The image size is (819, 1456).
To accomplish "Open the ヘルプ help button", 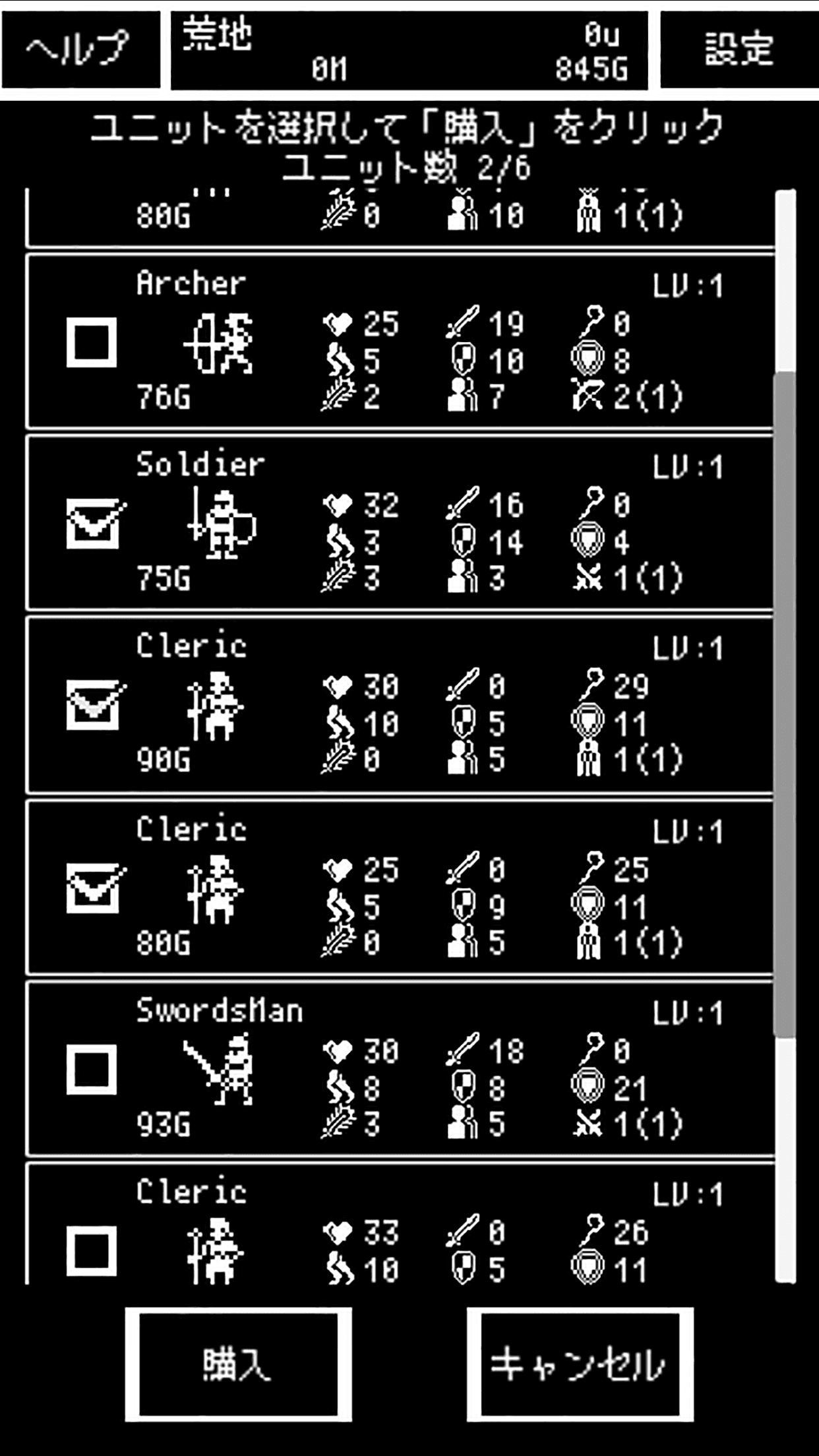I will coord(80,49).
